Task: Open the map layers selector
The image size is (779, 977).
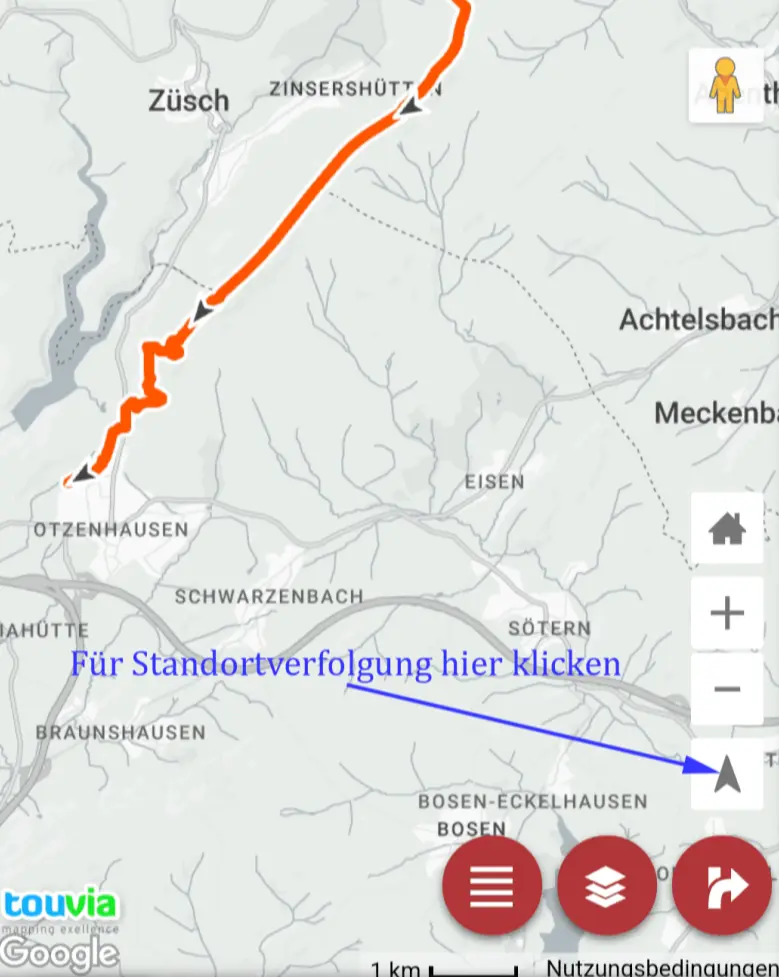Action: [x=606, y=885]
